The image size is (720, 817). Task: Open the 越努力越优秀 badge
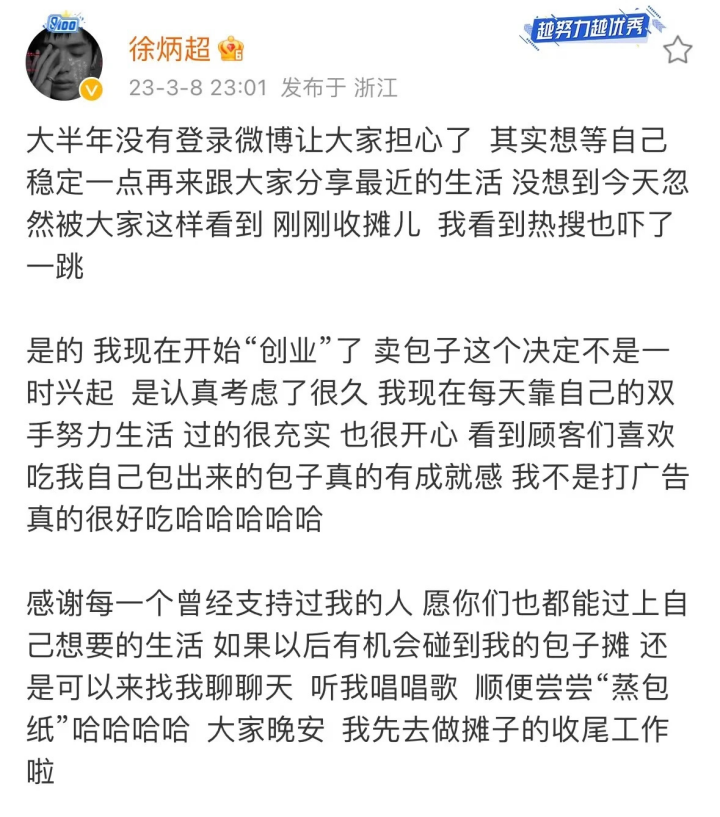click(x=587, y=29)
